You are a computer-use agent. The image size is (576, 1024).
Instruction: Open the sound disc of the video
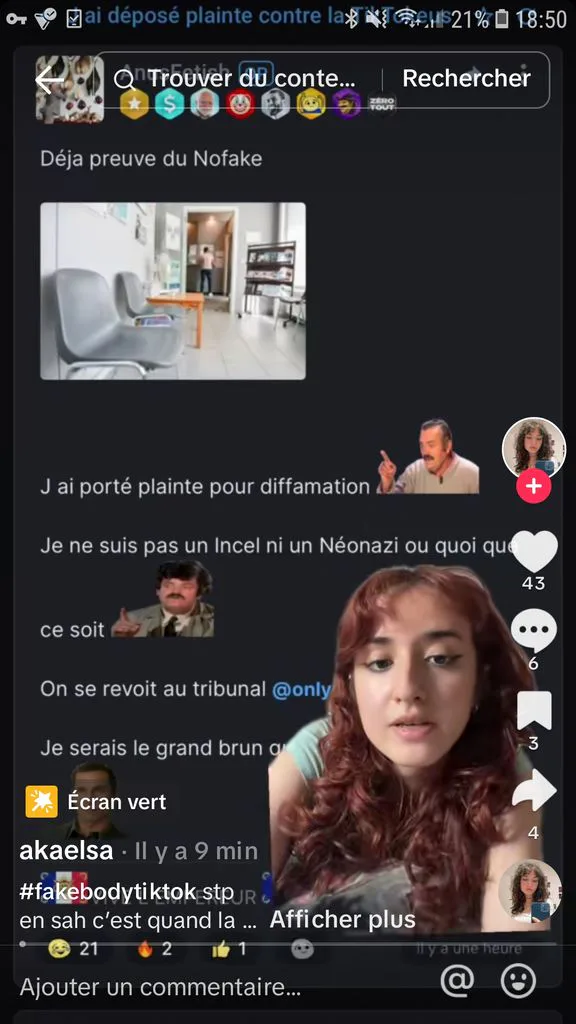530,891
